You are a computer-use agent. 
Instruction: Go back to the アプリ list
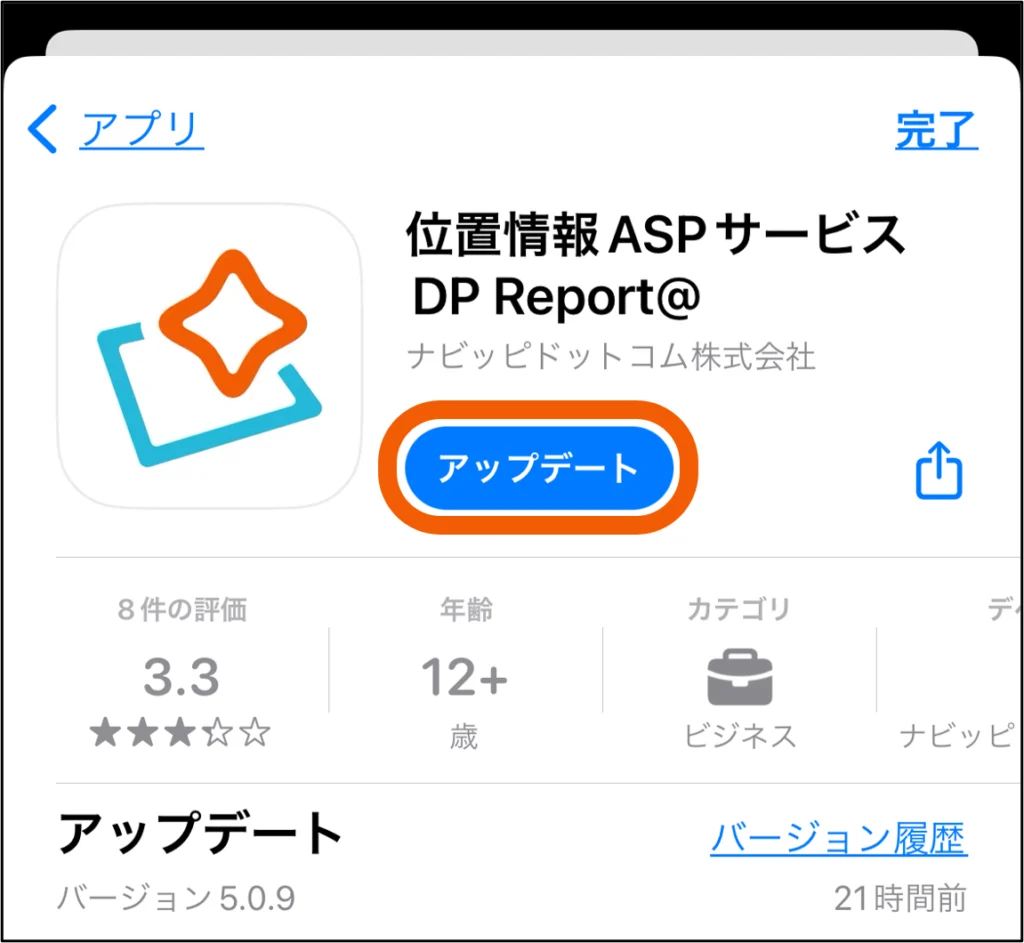(x=115, y=130)
